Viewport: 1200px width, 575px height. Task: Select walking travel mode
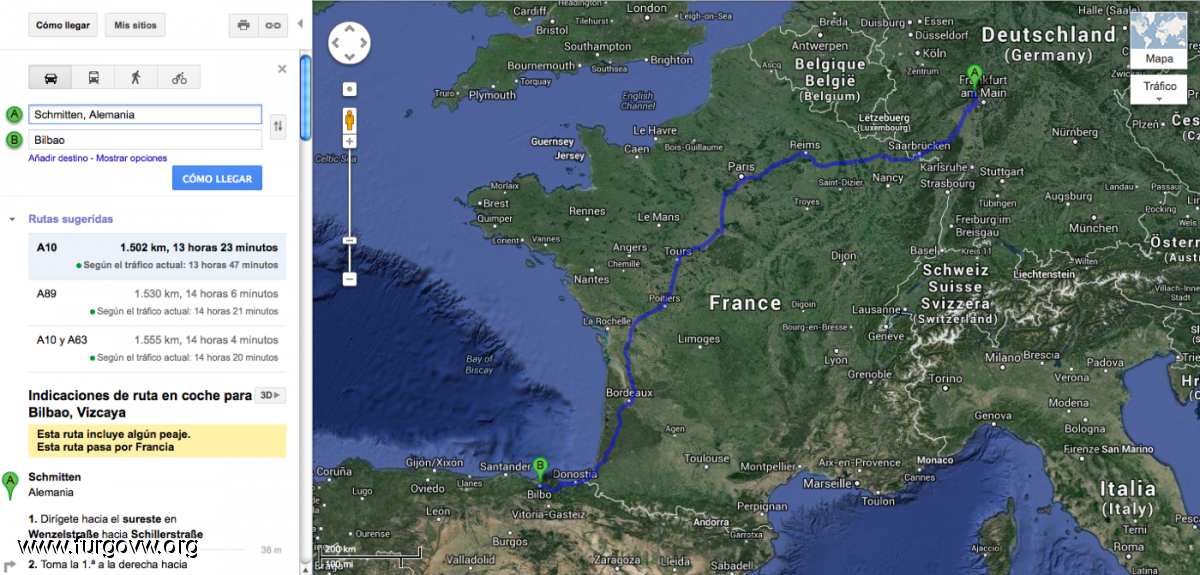tap(136, 77)
